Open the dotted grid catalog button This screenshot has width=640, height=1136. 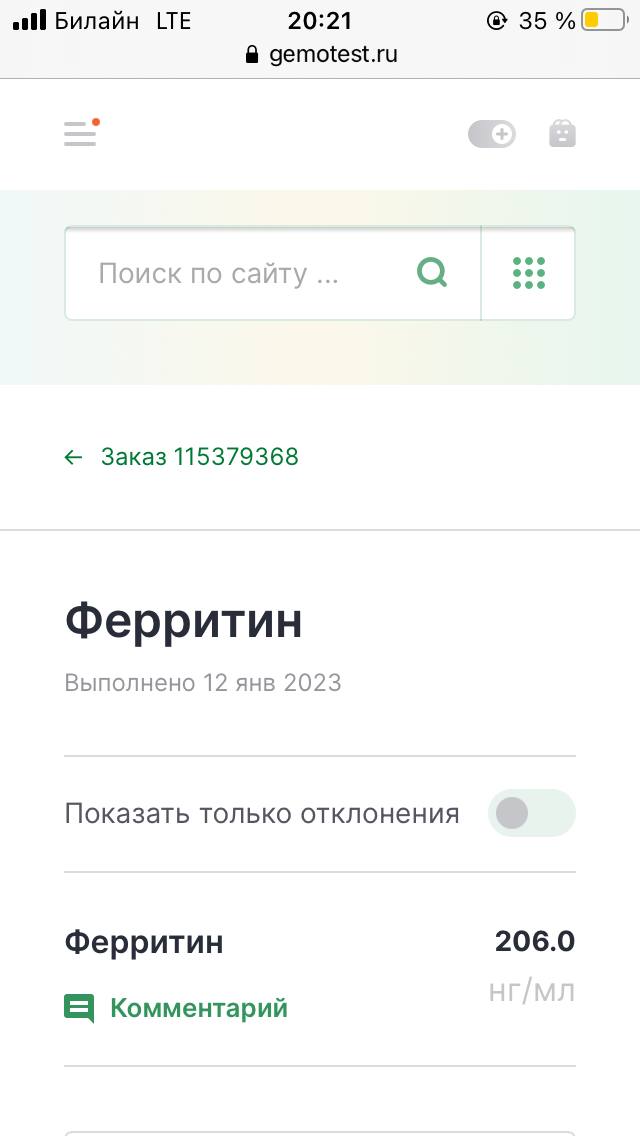(x=528, y=273)
